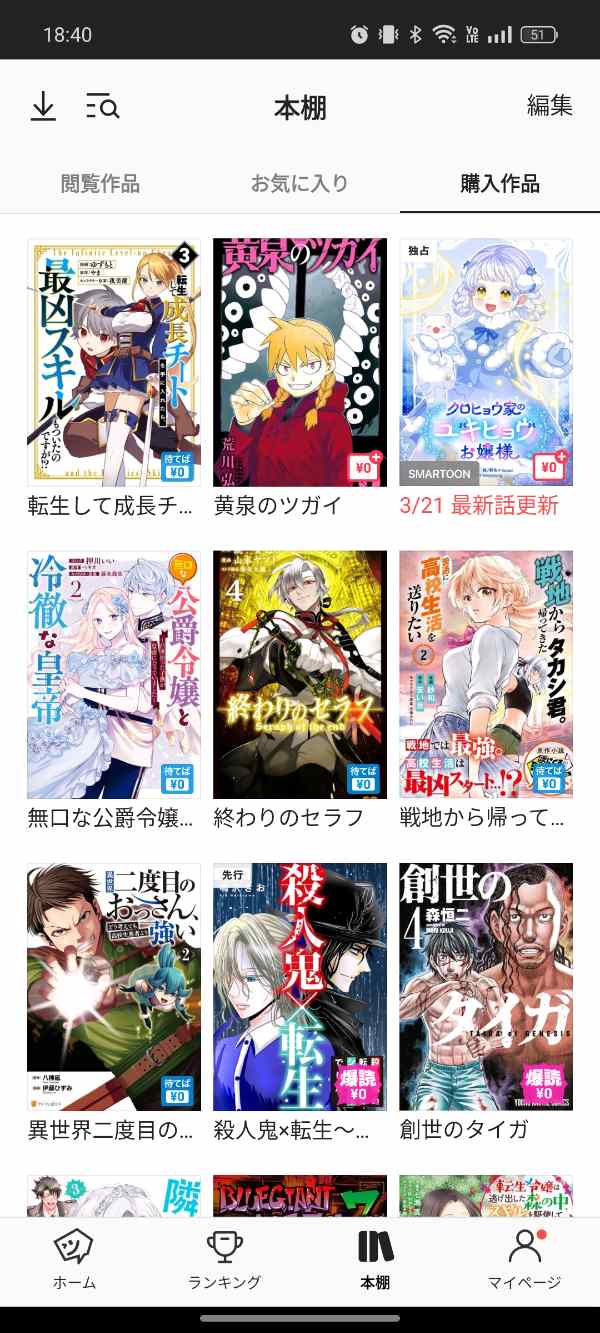This screenshot has width=600, height=1333.
Task: Open 黄泉のツガイ manga cover
Action: coord(300,362)
